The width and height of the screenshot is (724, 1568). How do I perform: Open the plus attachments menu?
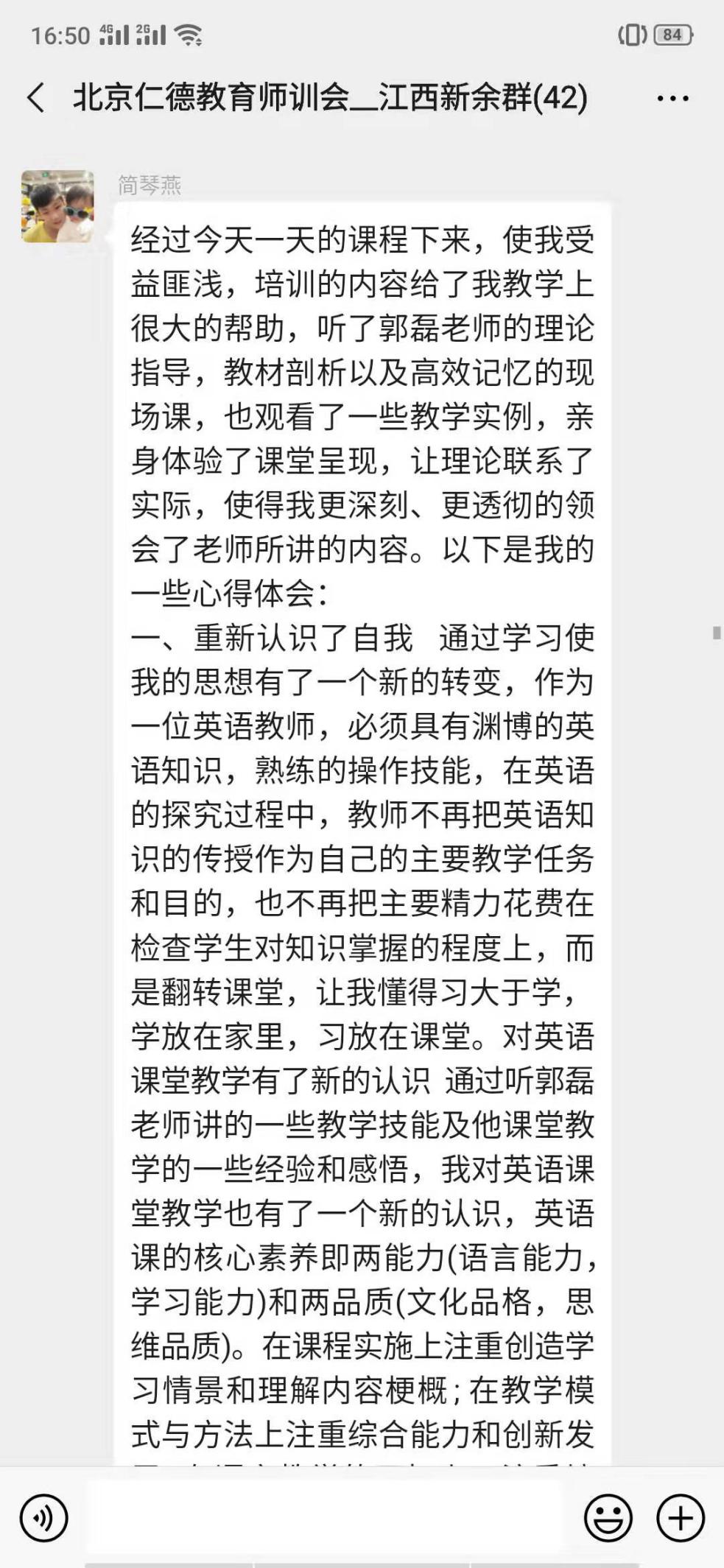coord(680,1518)
